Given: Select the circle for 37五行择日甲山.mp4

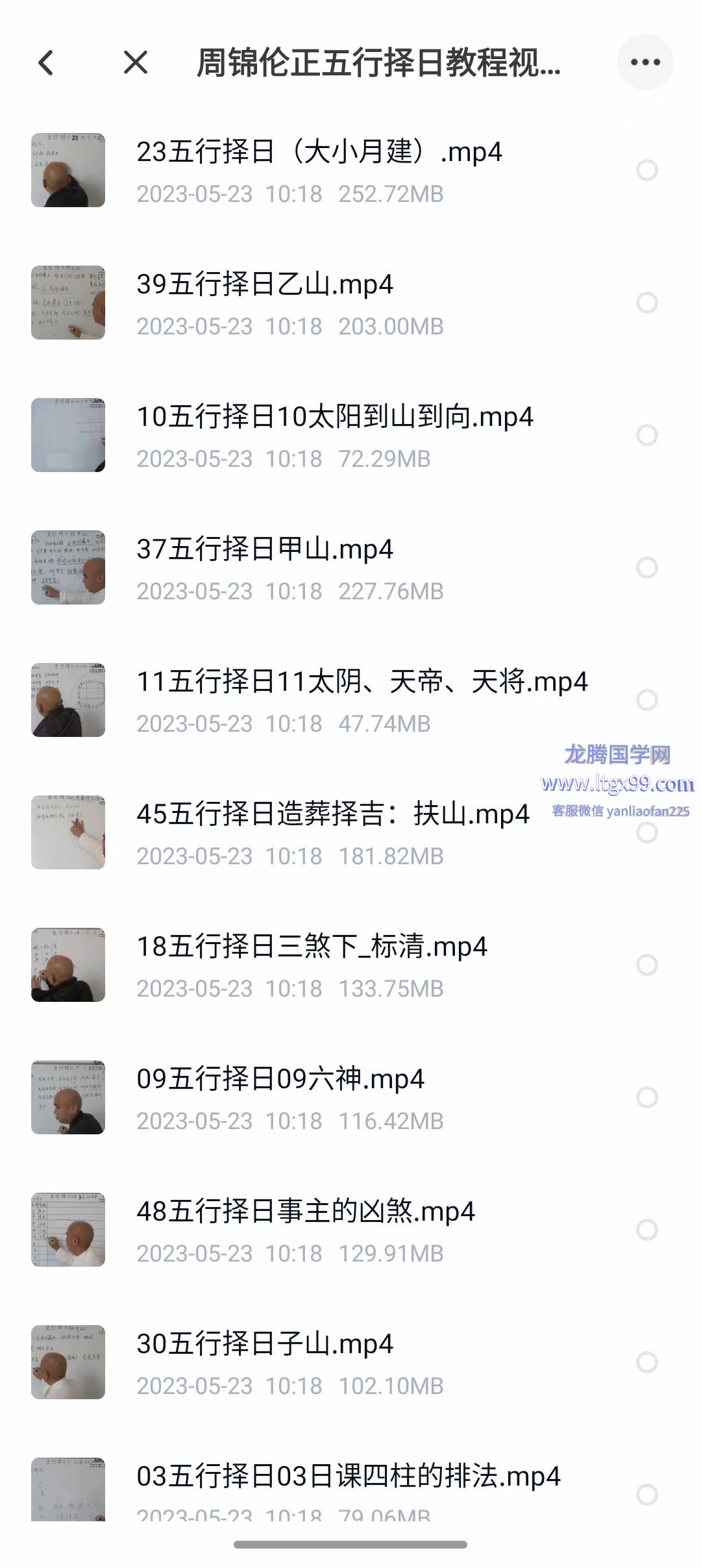Looking at the screenshot, I should click(x=646, y=567).
